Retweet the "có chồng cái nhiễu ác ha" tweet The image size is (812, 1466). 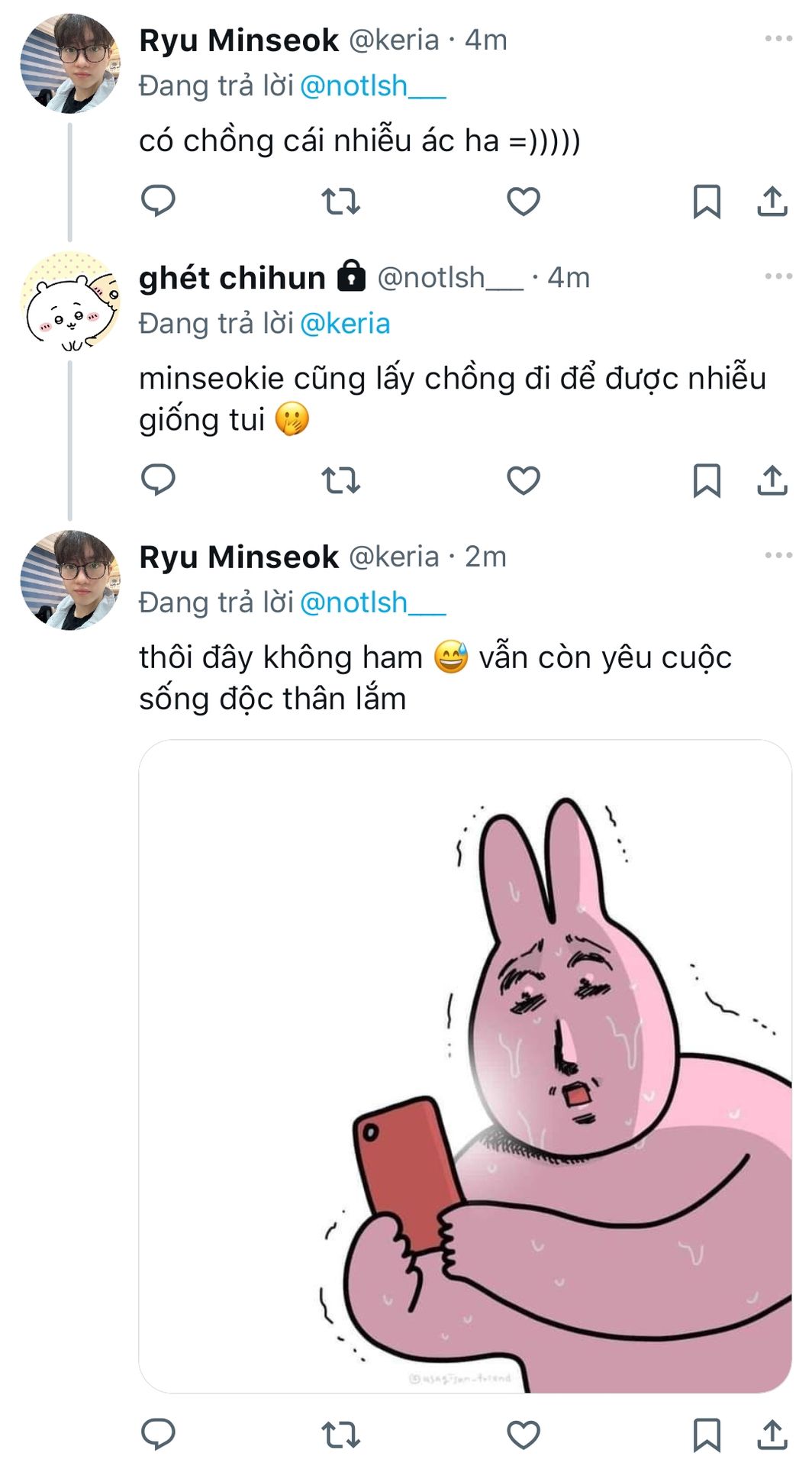[340, 202]
